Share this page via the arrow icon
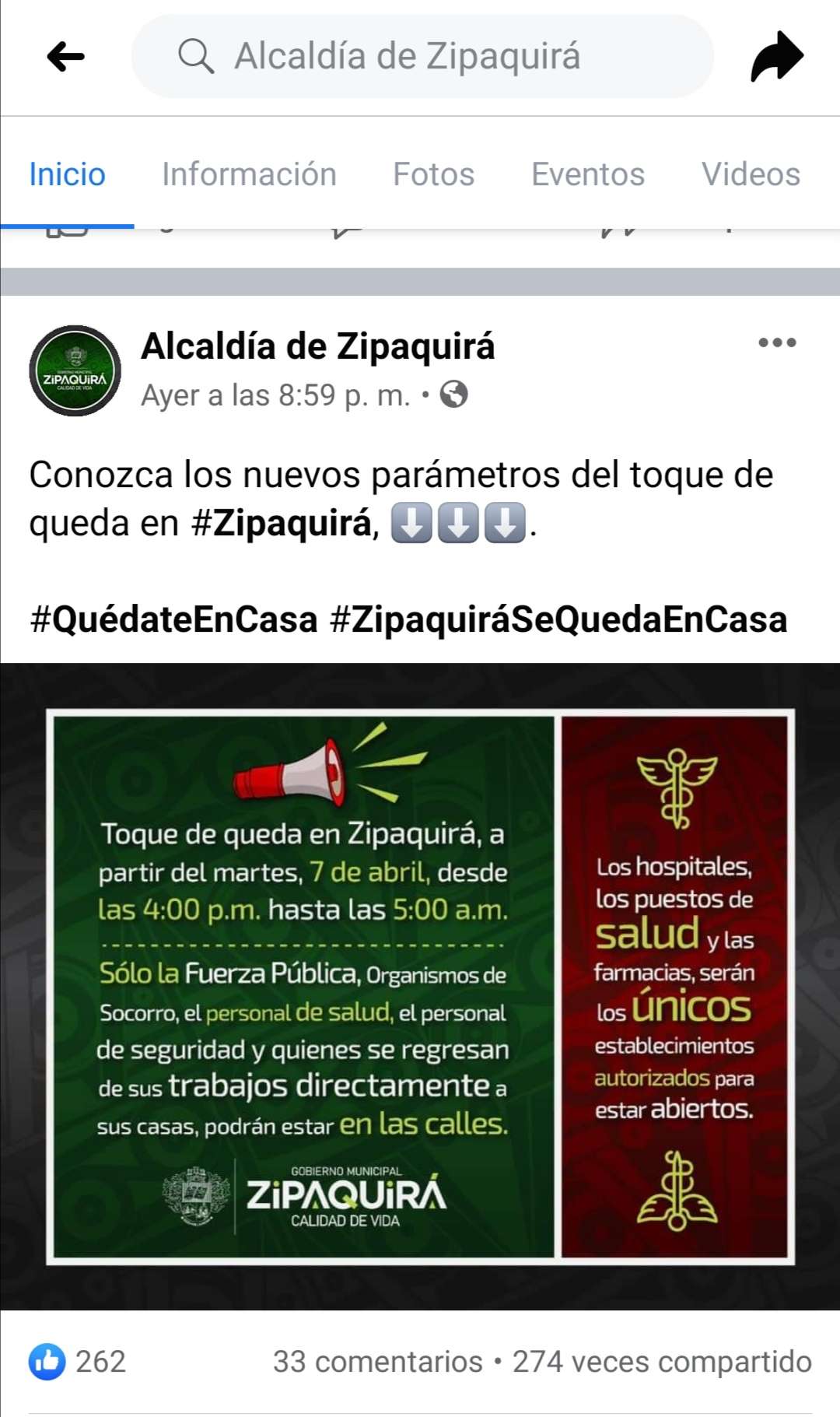 pos(776,57)
